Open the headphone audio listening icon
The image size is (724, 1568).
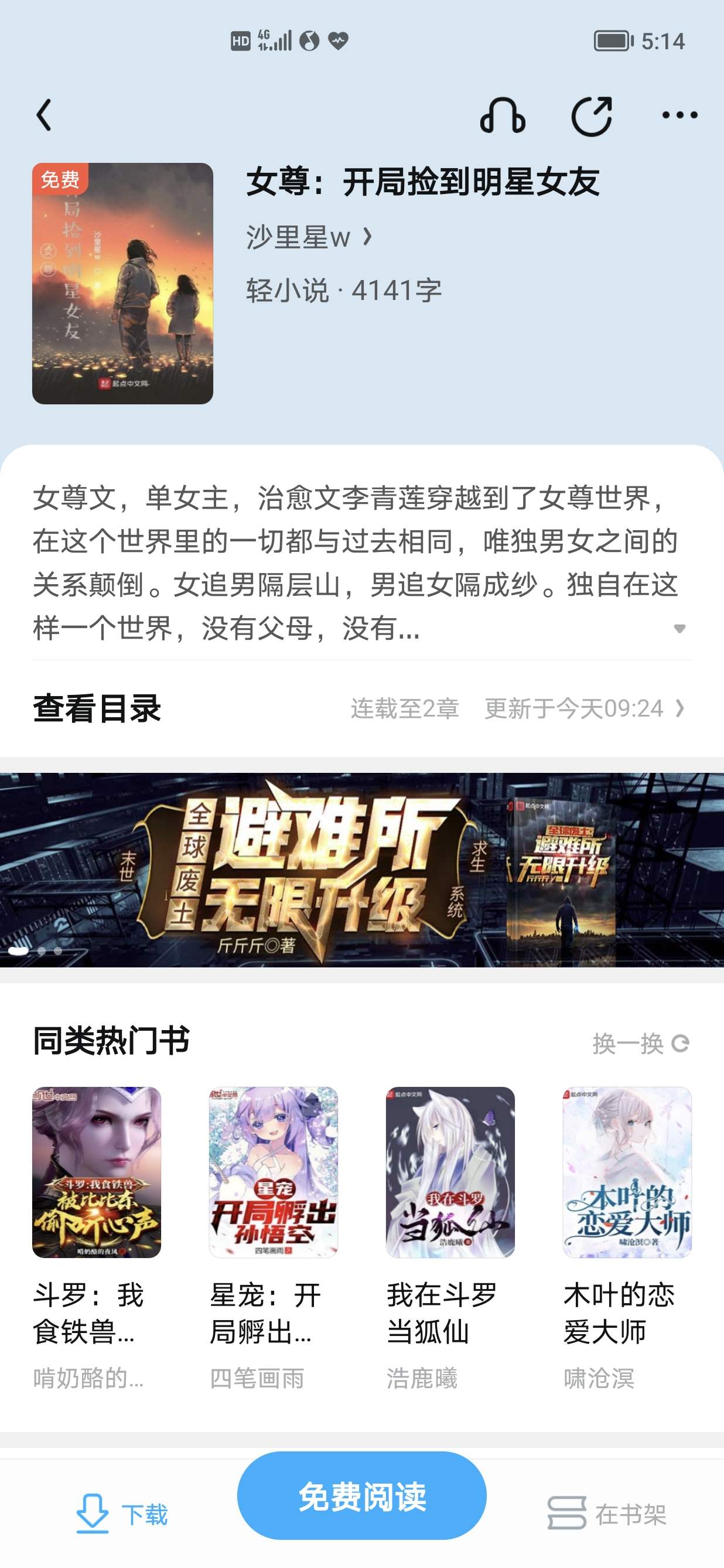coord(503,115)
